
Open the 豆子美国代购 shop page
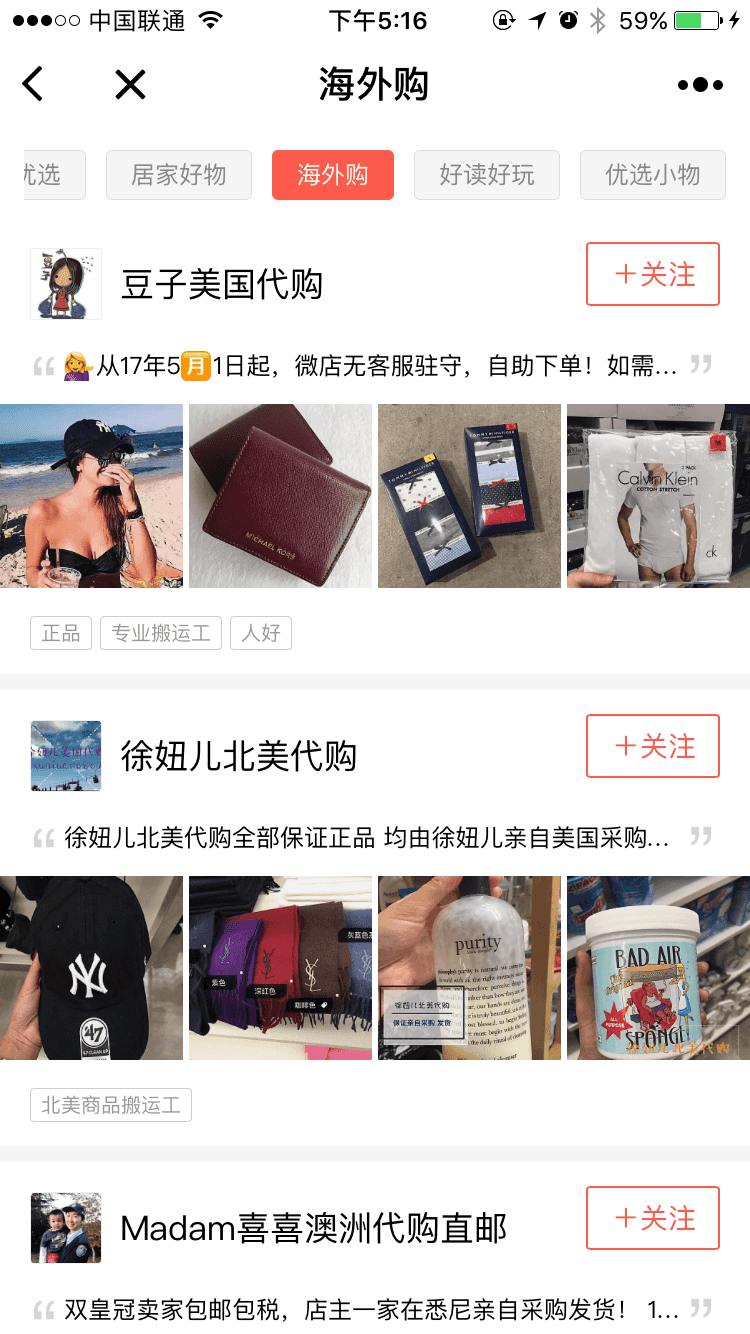coord(222,285)
